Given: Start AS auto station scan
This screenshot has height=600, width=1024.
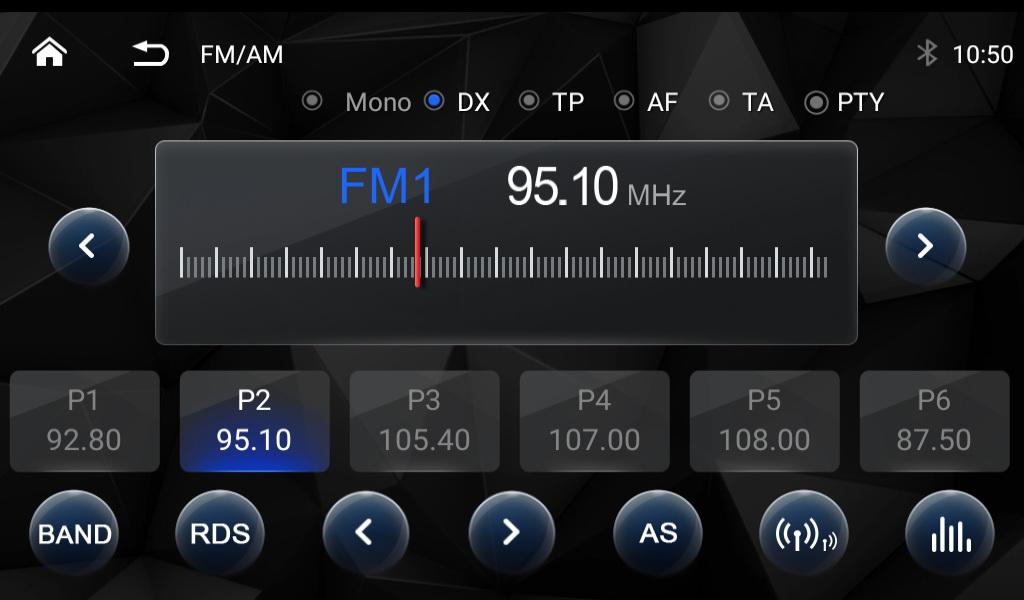Looking at the screenshot, I should (657, 534).
